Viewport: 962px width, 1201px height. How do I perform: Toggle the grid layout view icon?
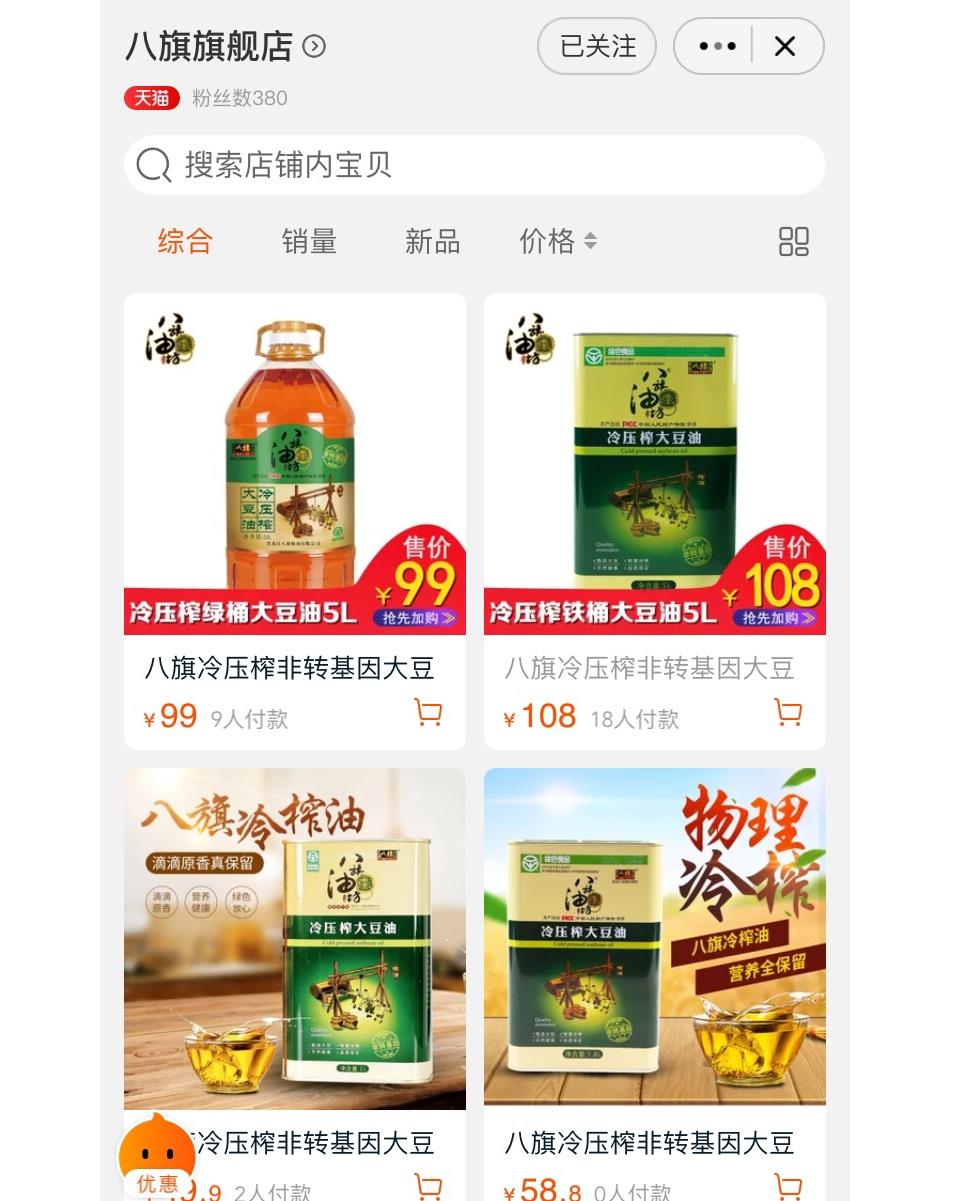coord(793,241)
